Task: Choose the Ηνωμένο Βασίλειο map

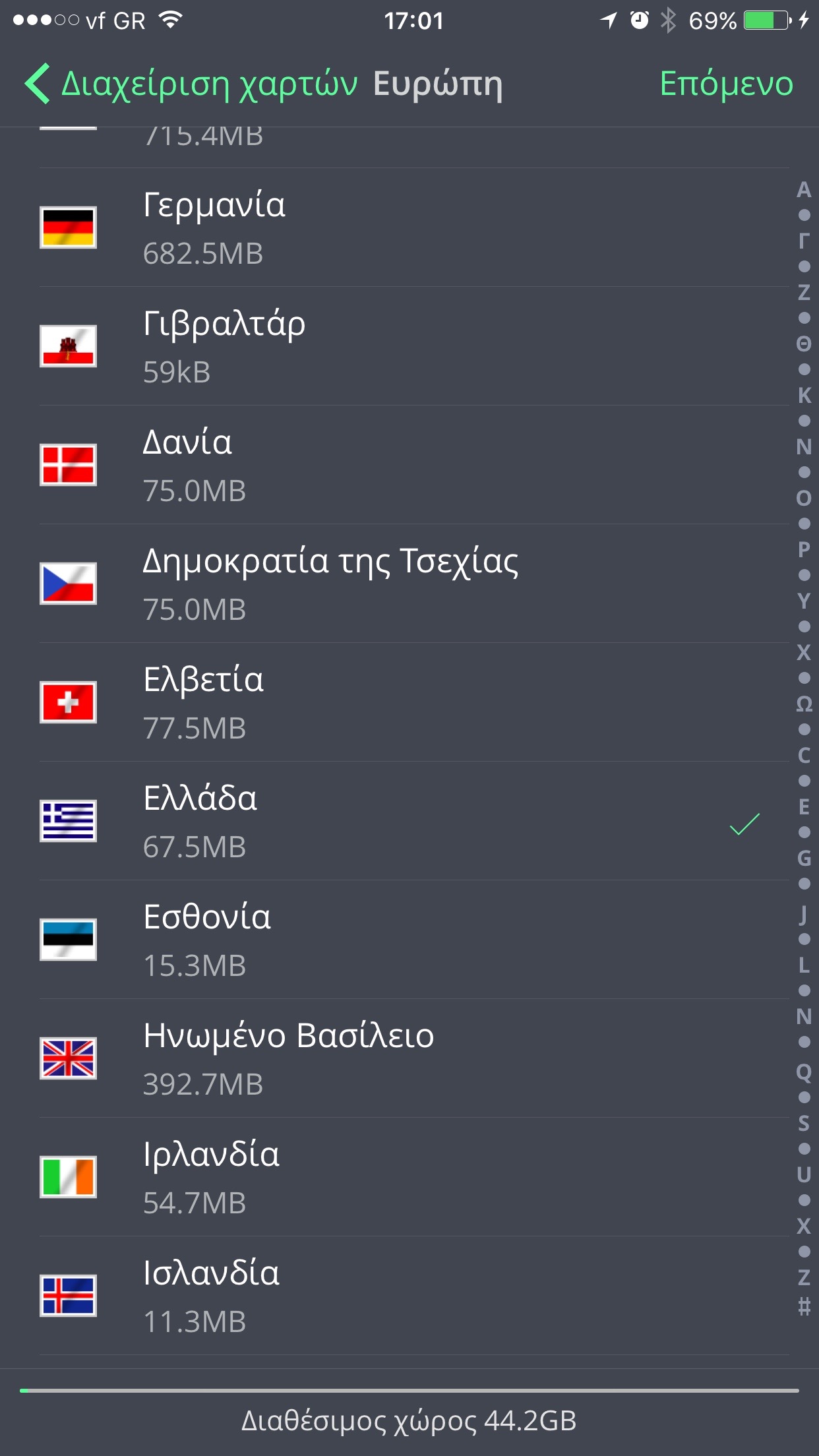Action: pos(414,1058)
